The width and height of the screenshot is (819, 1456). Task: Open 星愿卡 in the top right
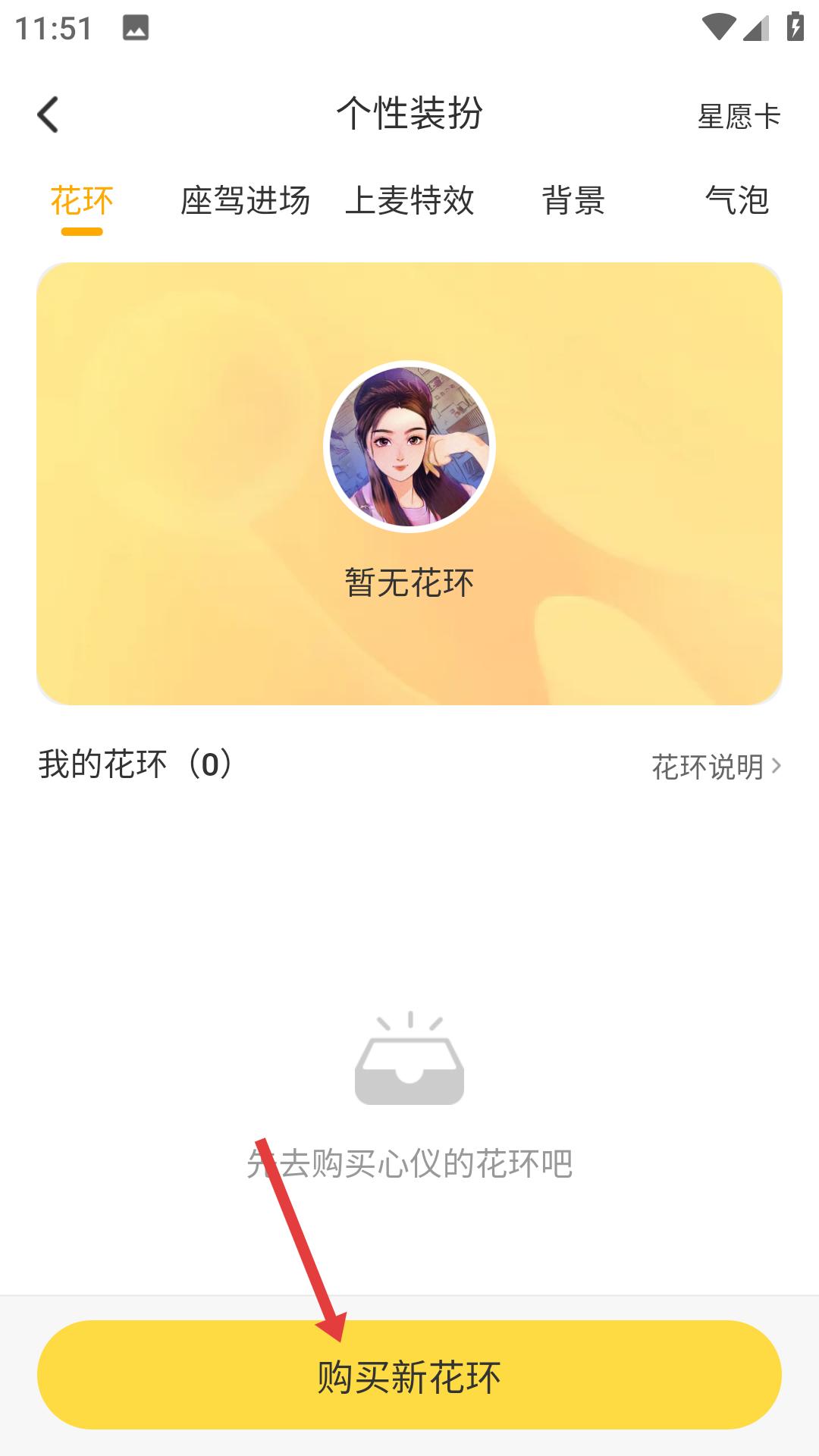coord(739,115)
